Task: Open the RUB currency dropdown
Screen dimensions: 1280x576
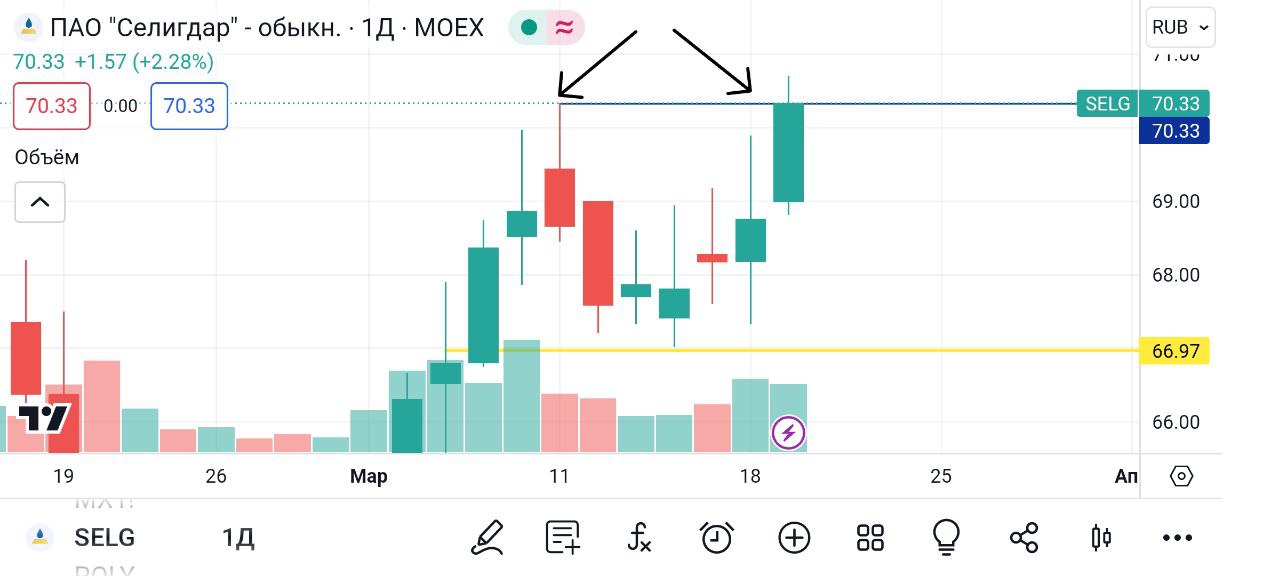Action: point(1180,27)
